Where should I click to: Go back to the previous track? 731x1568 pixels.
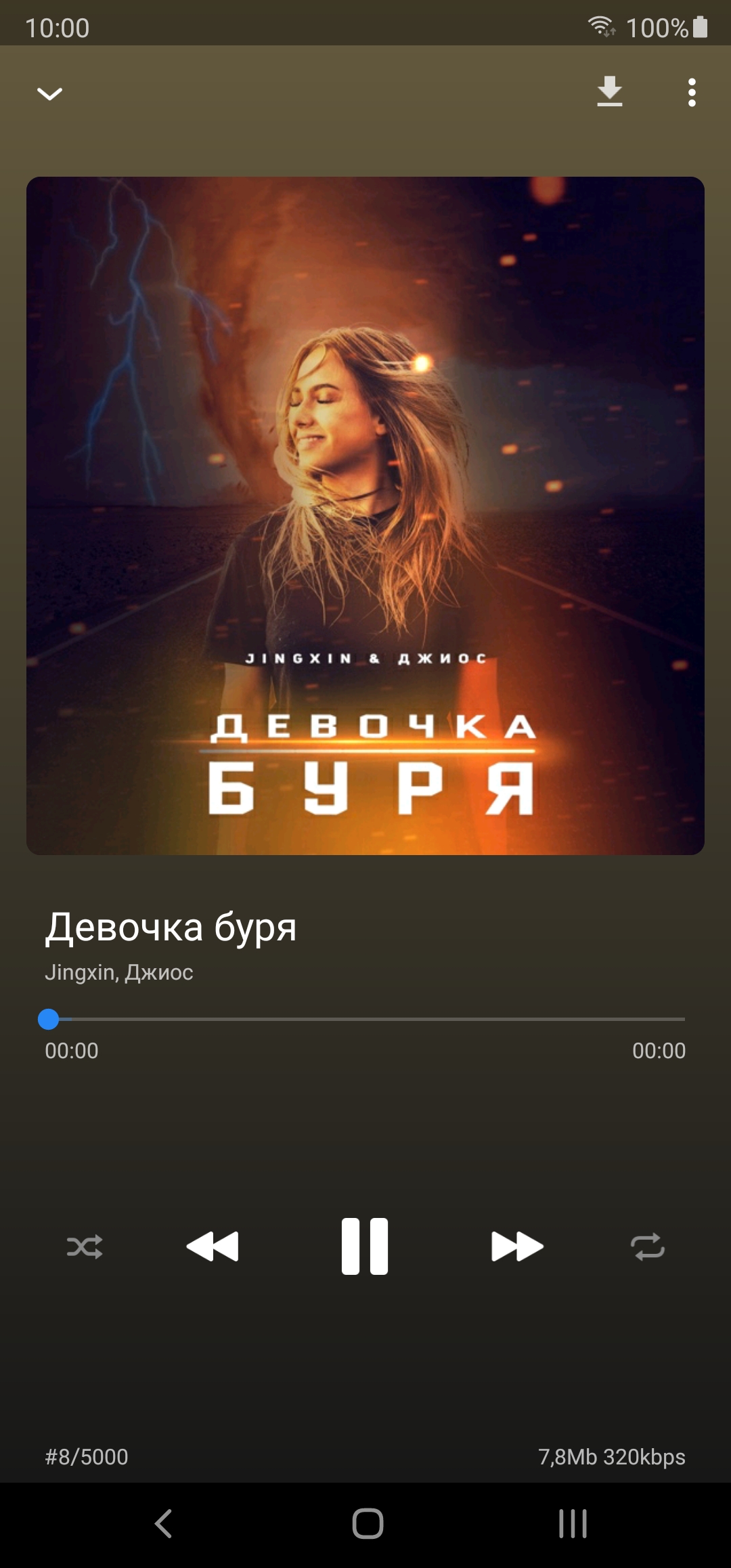coord(213,1246)
